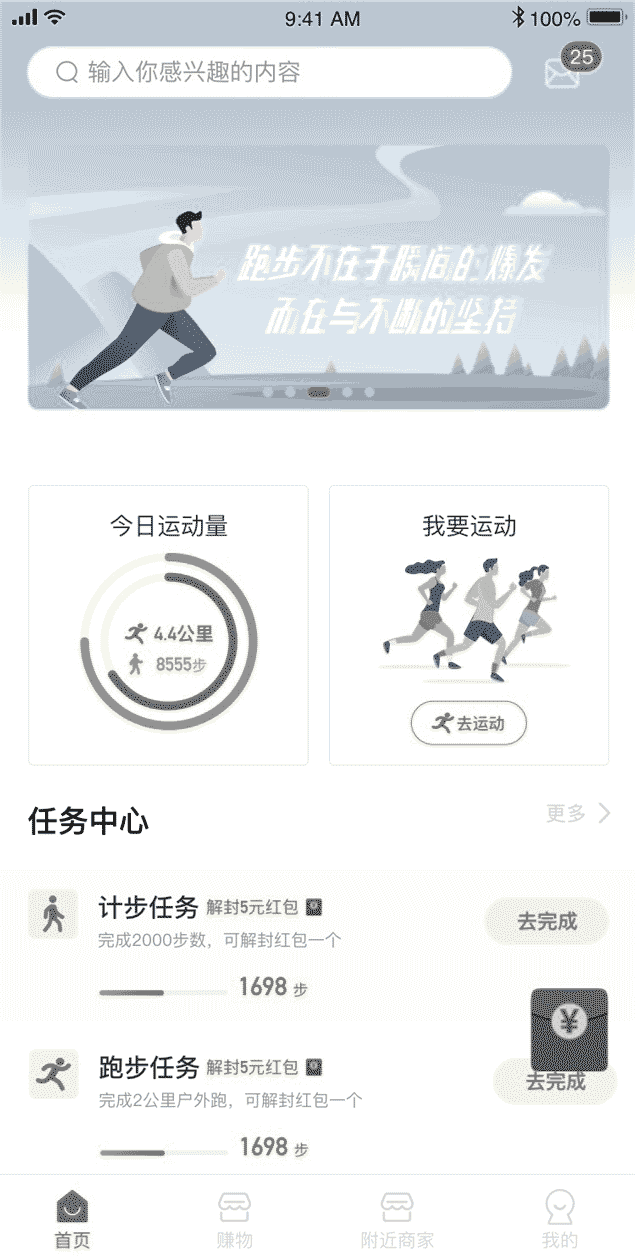Open 更多 in 任务中心
This screenshot has height=1259, width=635.
(577, 813)
